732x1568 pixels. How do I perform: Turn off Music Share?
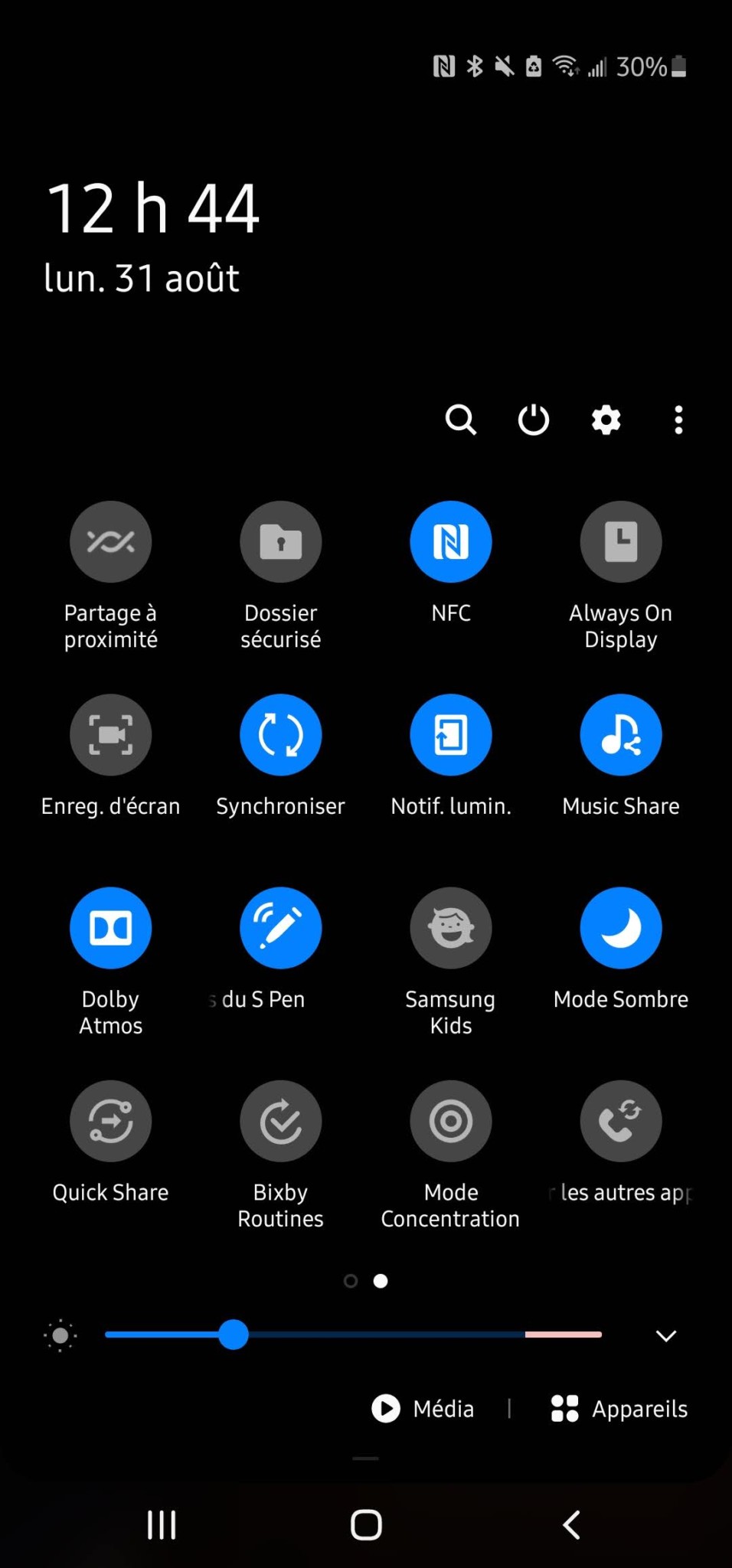pos(621,735)
